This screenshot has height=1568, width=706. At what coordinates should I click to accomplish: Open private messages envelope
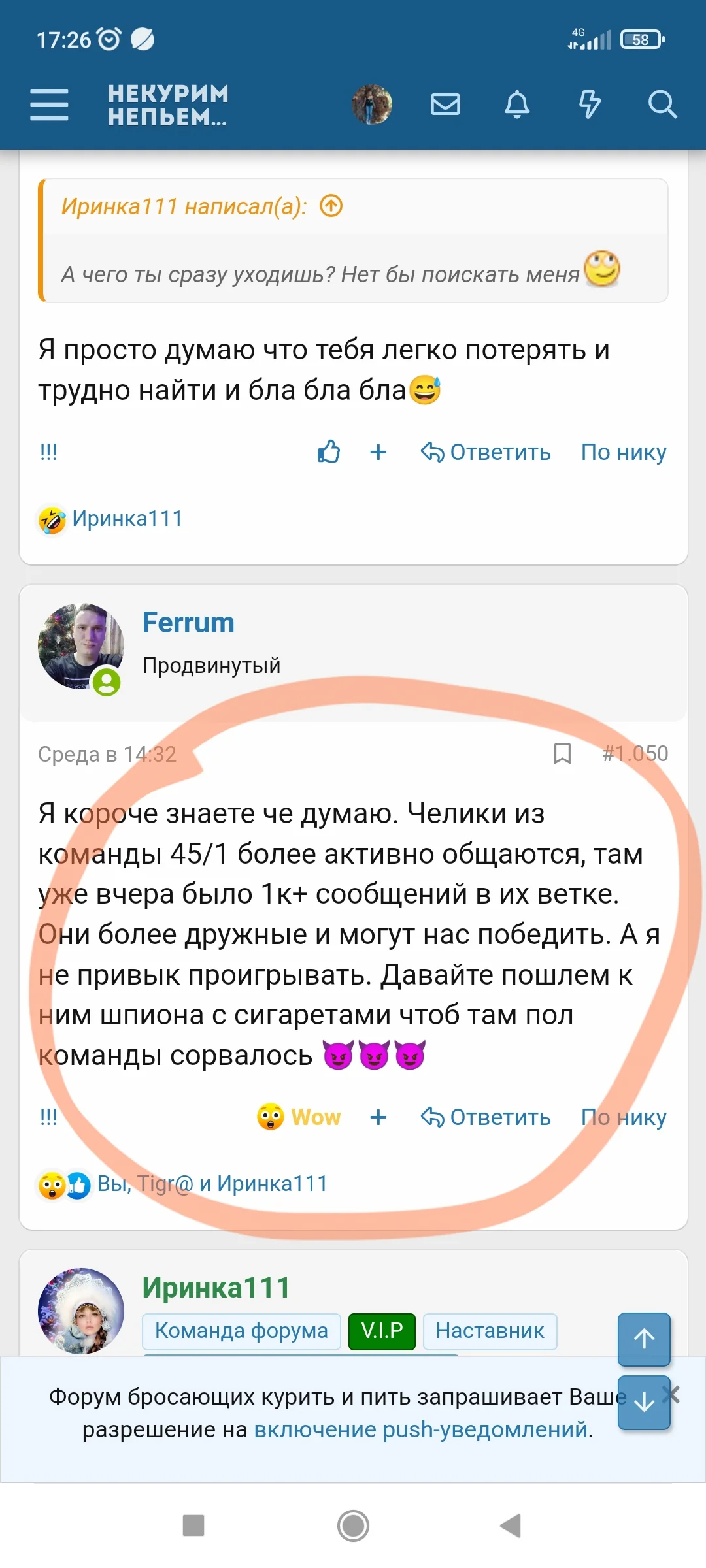[x=445, y=105]
